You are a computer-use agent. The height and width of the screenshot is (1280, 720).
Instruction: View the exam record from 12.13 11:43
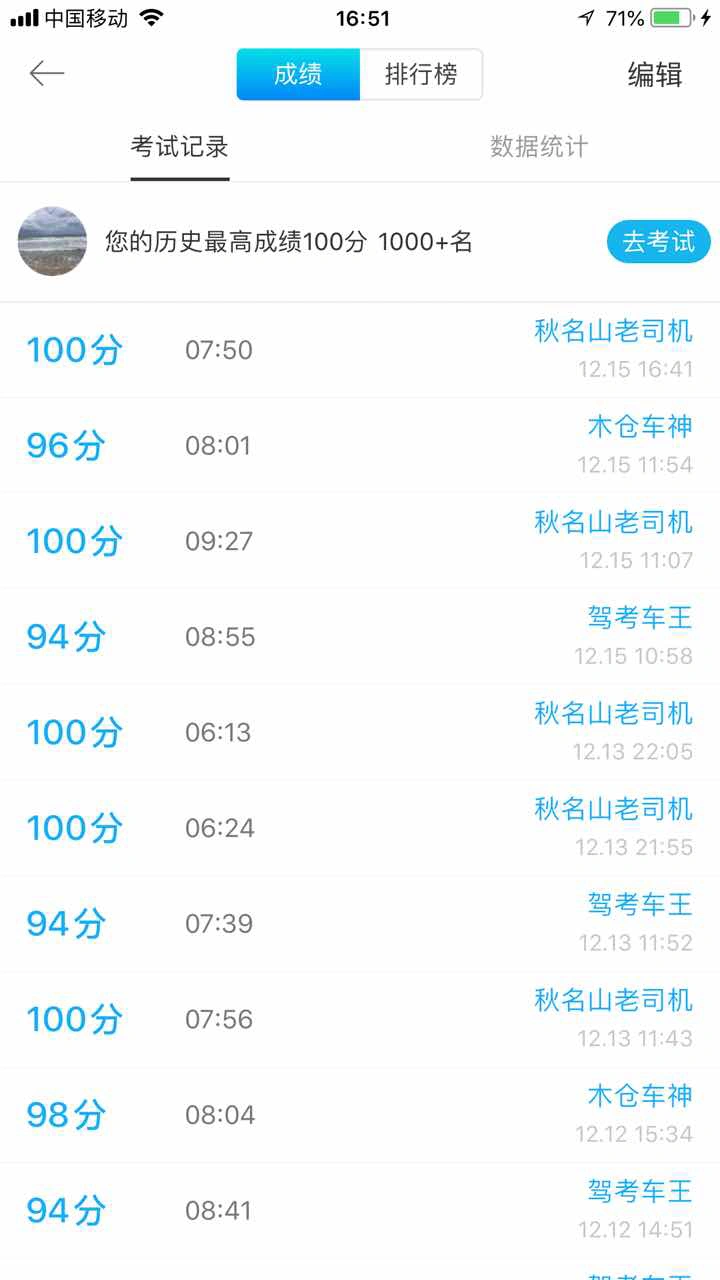(x=360, y=1020)
